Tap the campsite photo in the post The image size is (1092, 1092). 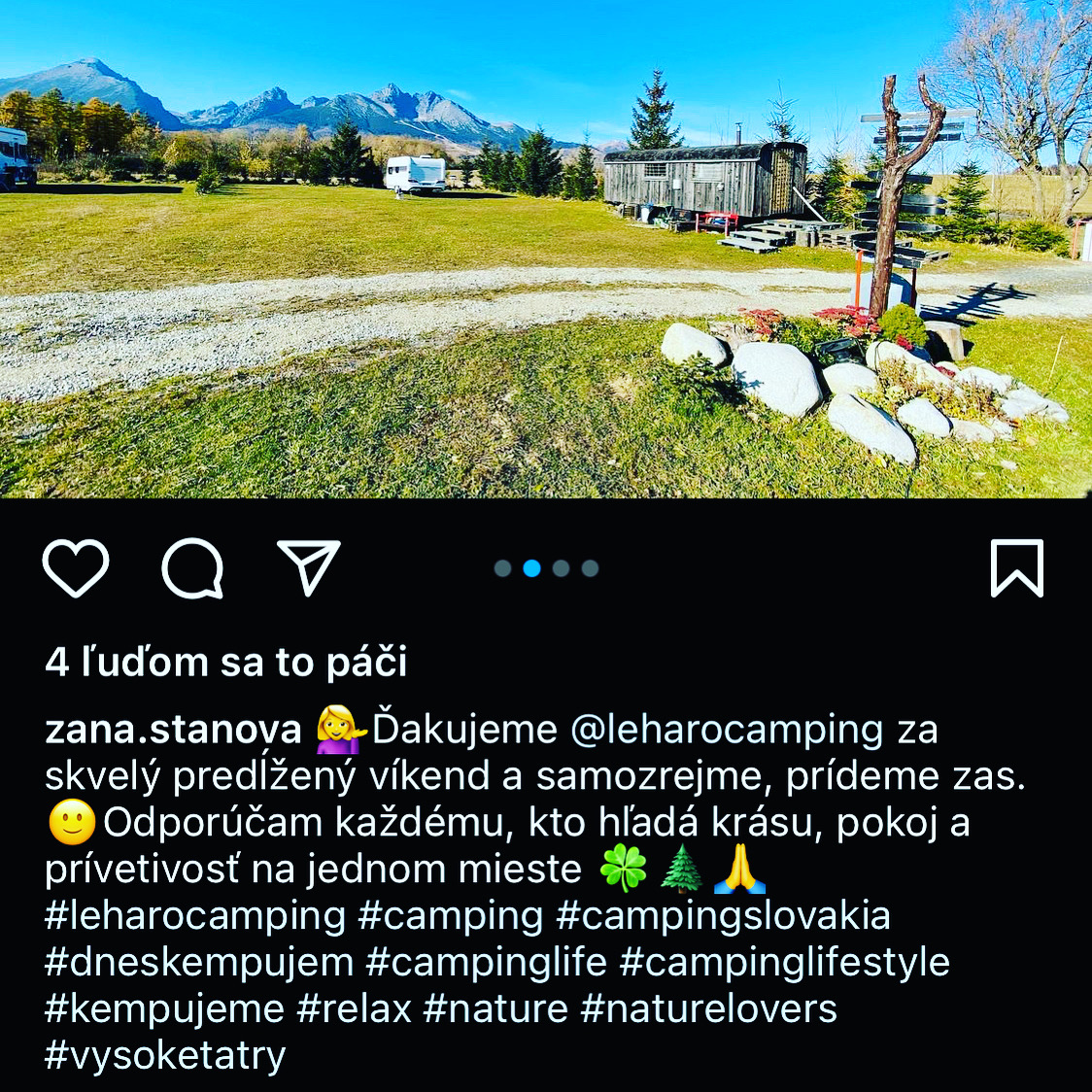pos(546,249)
